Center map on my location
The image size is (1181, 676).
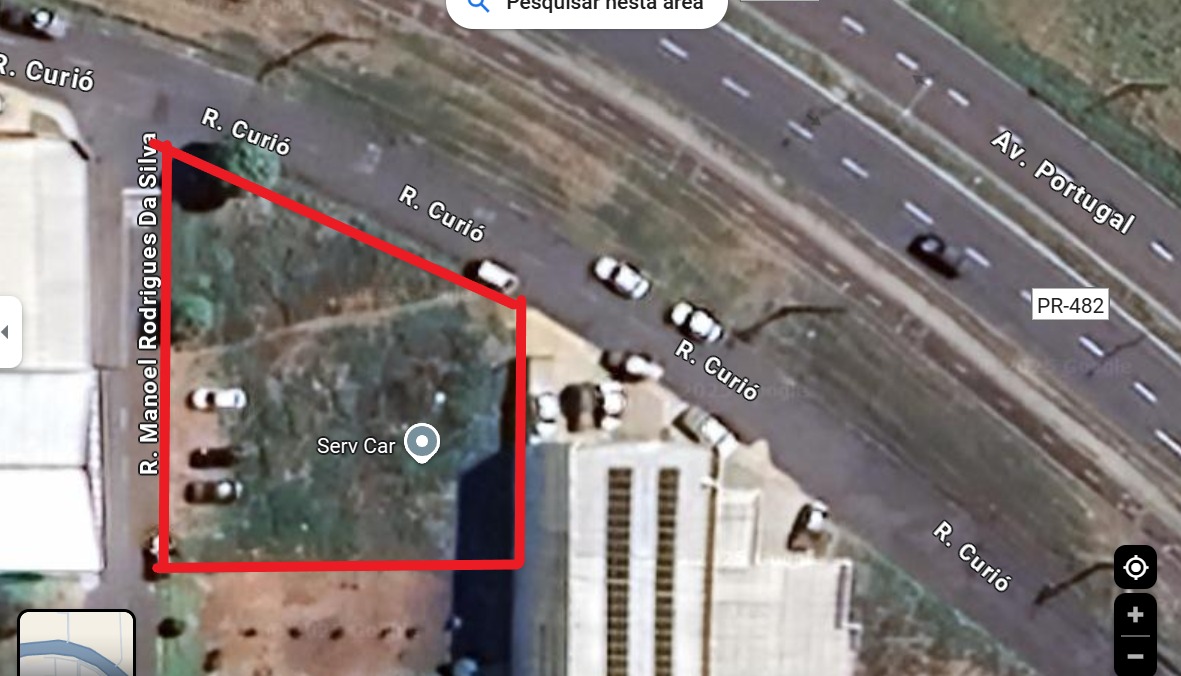point(1135,568)
